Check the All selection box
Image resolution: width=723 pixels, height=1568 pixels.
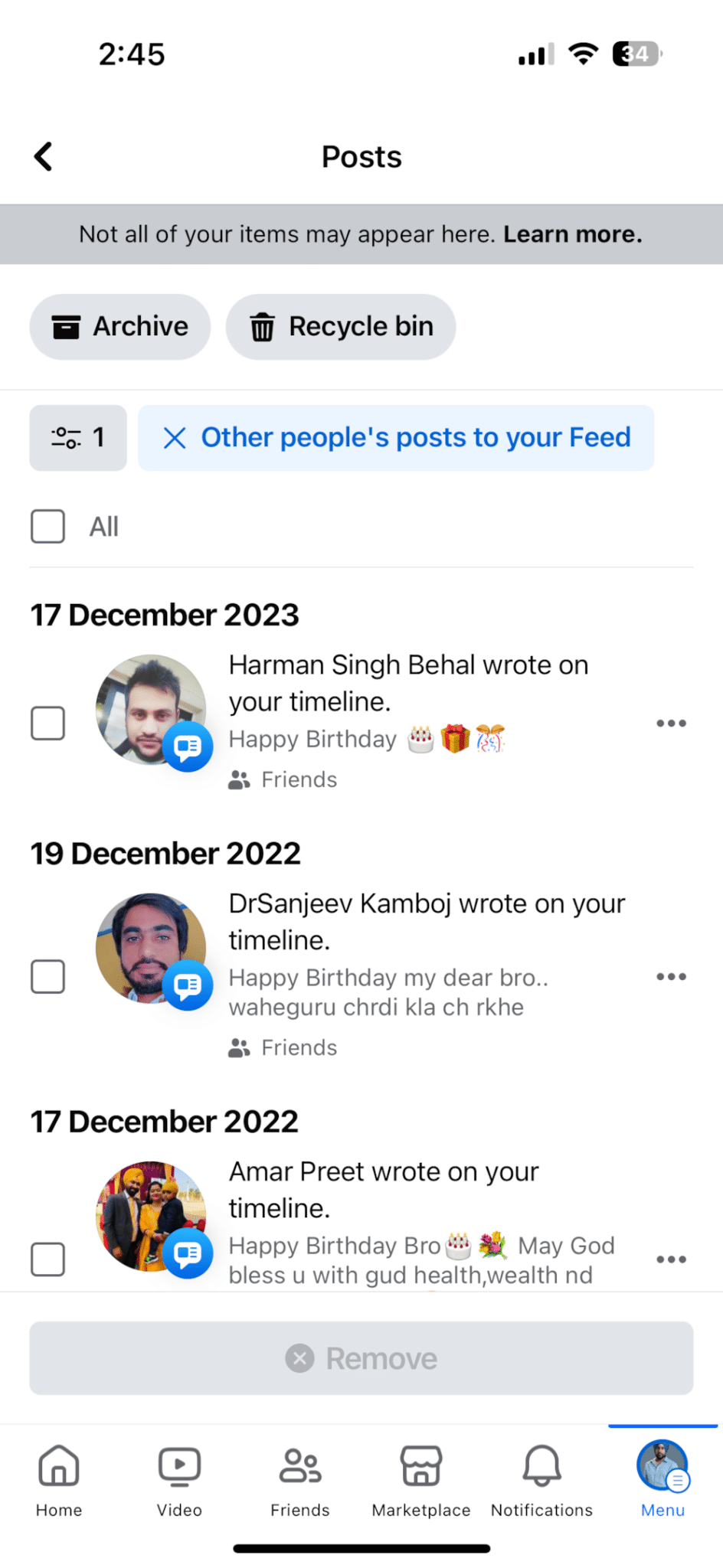point(47,526)
